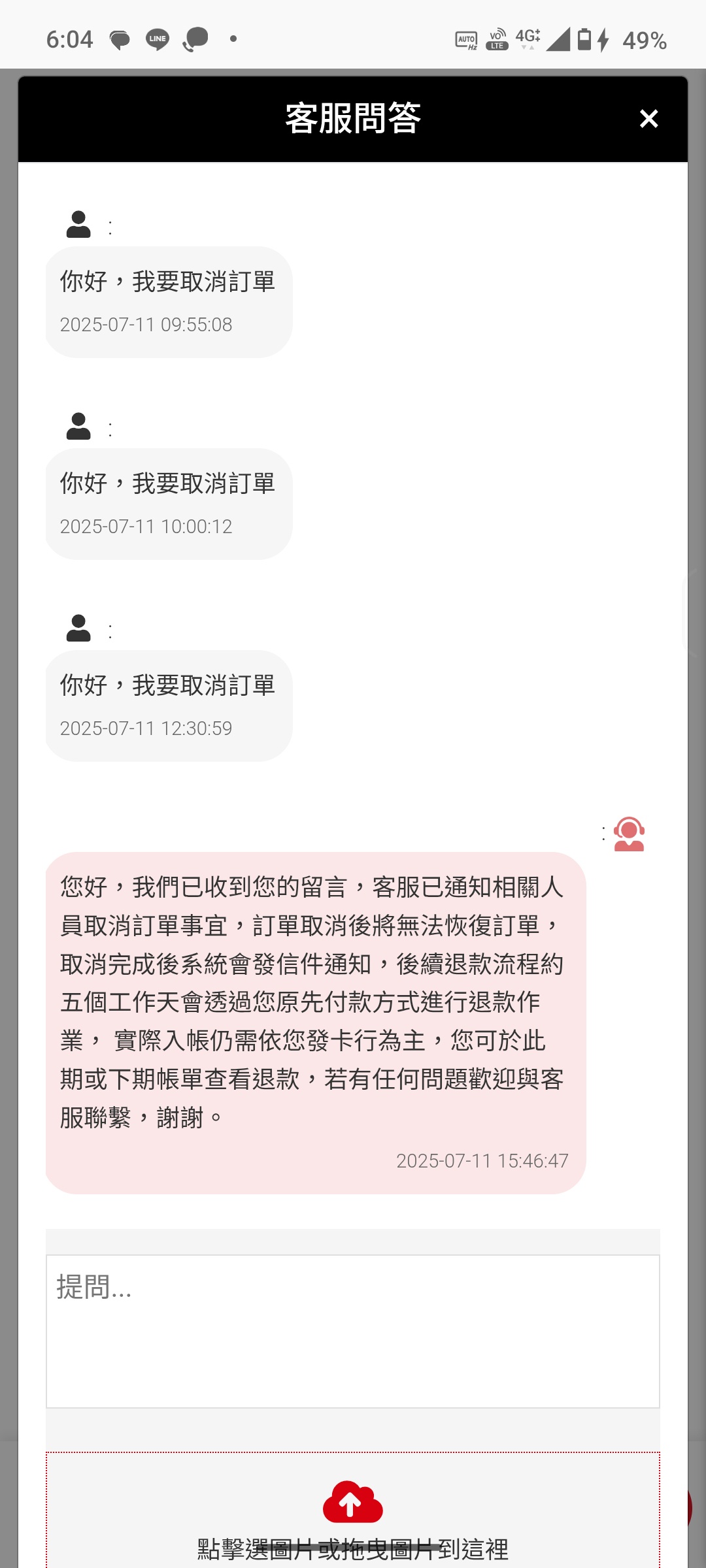The image size is (706, 1568).
Task: Tap the cloud upload area to select an image
Action: tap(353, 1511)
